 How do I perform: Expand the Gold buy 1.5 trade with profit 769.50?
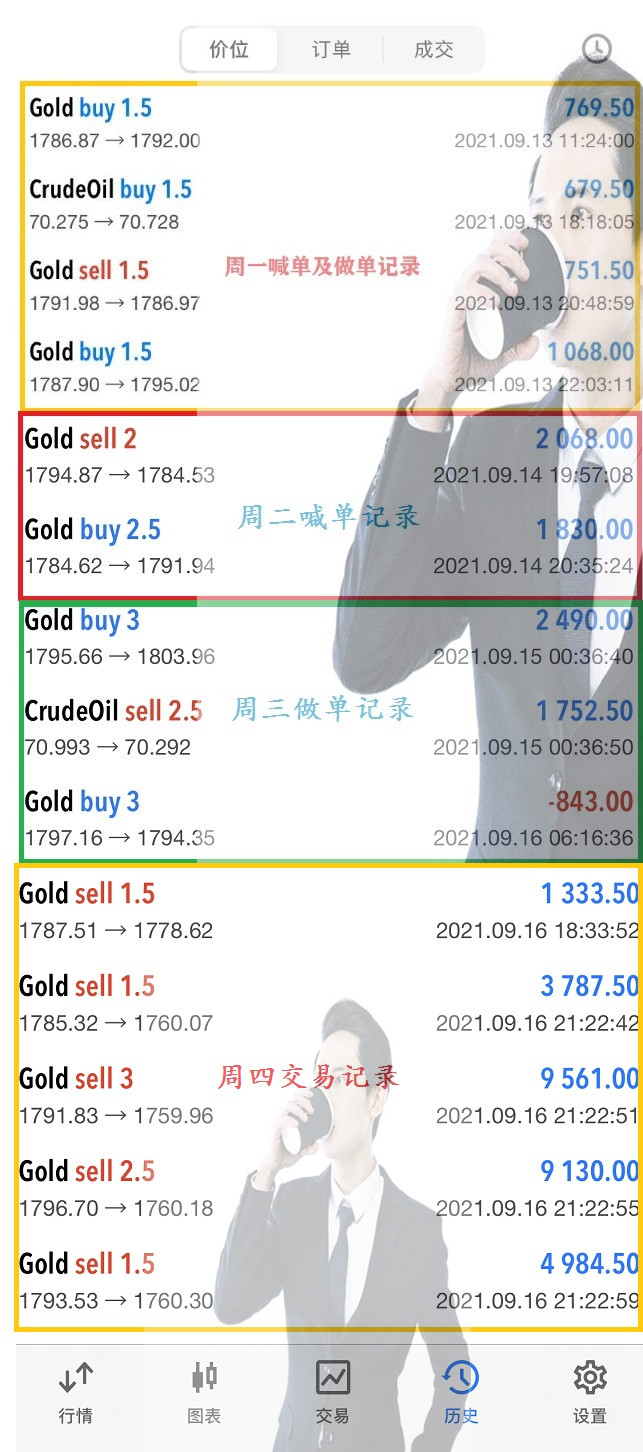(320, 123)
